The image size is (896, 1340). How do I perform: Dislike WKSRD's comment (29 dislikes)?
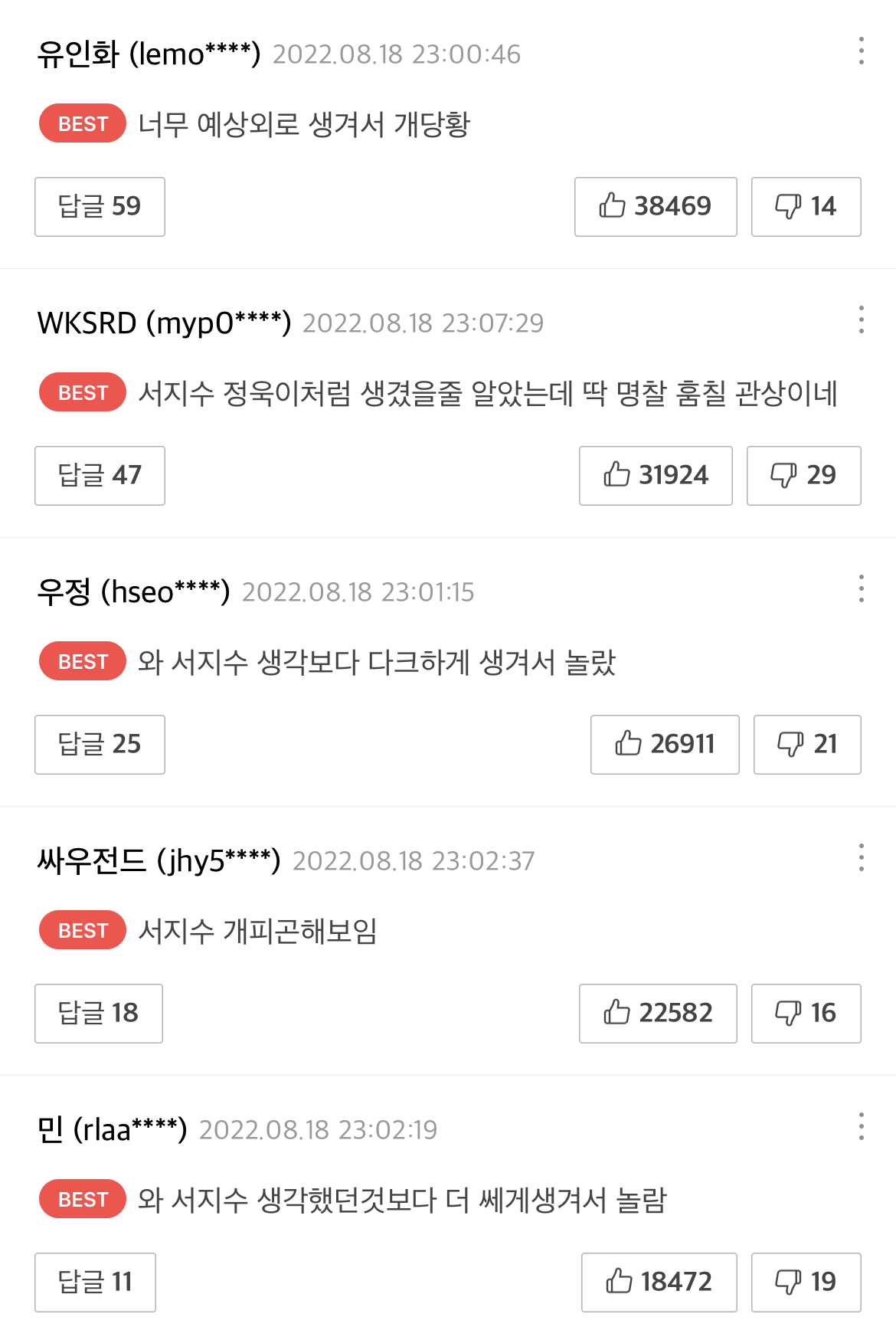coord(803,475)
